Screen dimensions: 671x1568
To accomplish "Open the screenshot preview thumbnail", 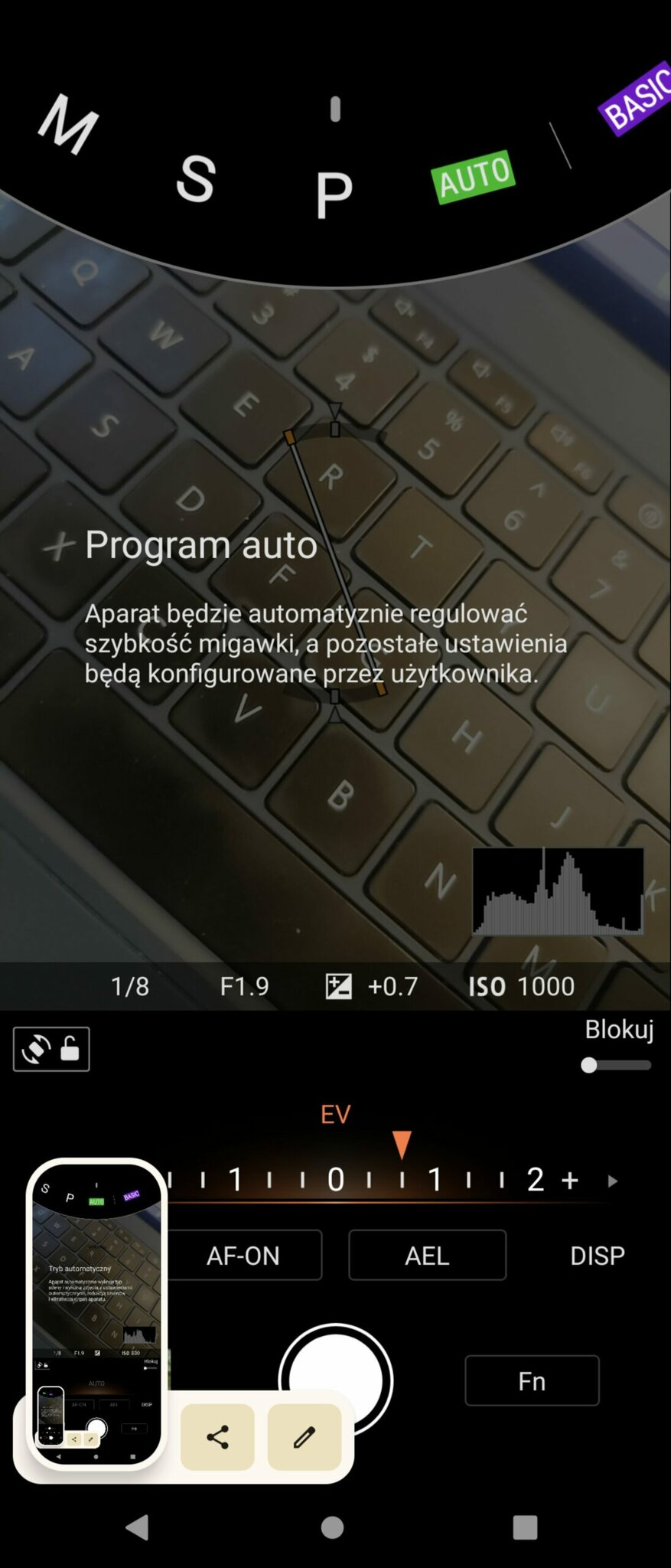I will click(x=96, y=1313).
